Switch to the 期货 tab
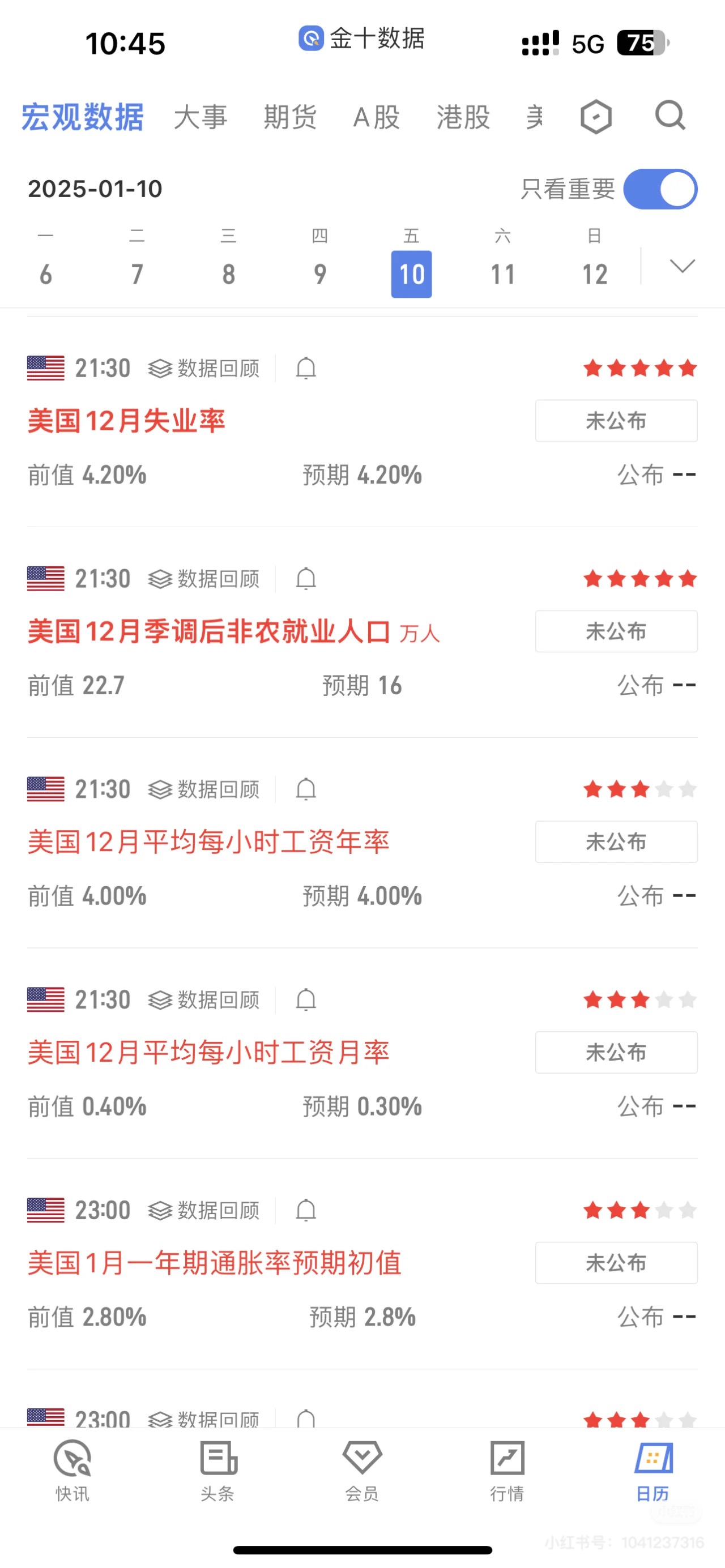Image resolution: width=725 pixels, height=1568 pixels. coord(290,117)
